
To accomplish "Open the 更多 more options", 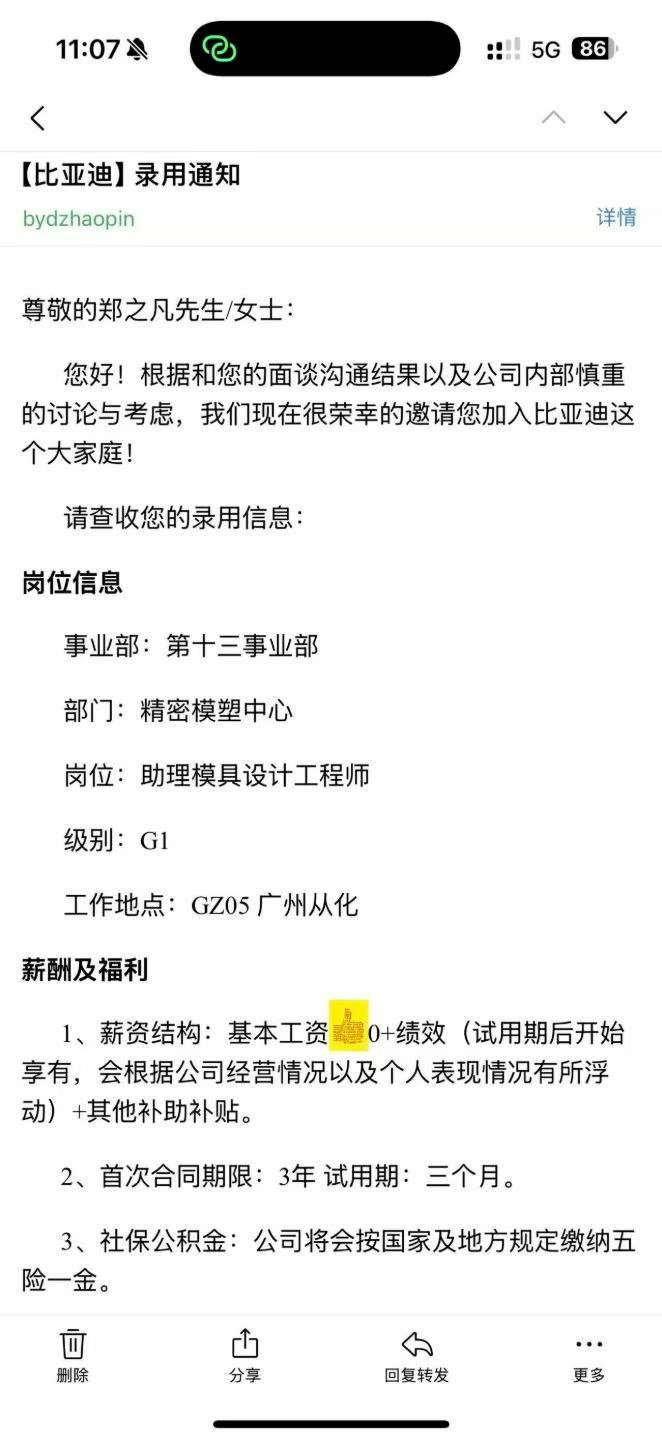I will [589, 1356].
